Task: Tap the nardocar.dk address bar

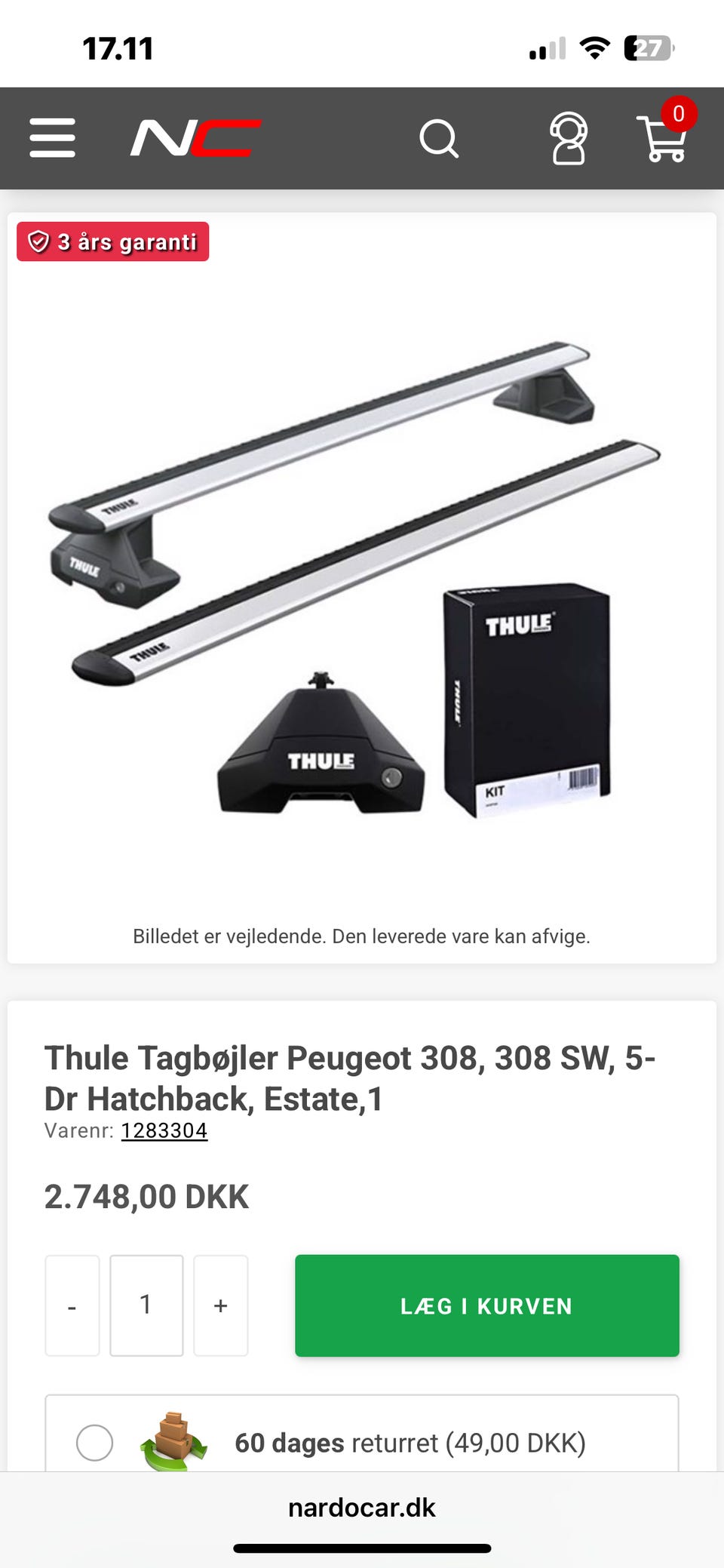Action: [362, 1508]
